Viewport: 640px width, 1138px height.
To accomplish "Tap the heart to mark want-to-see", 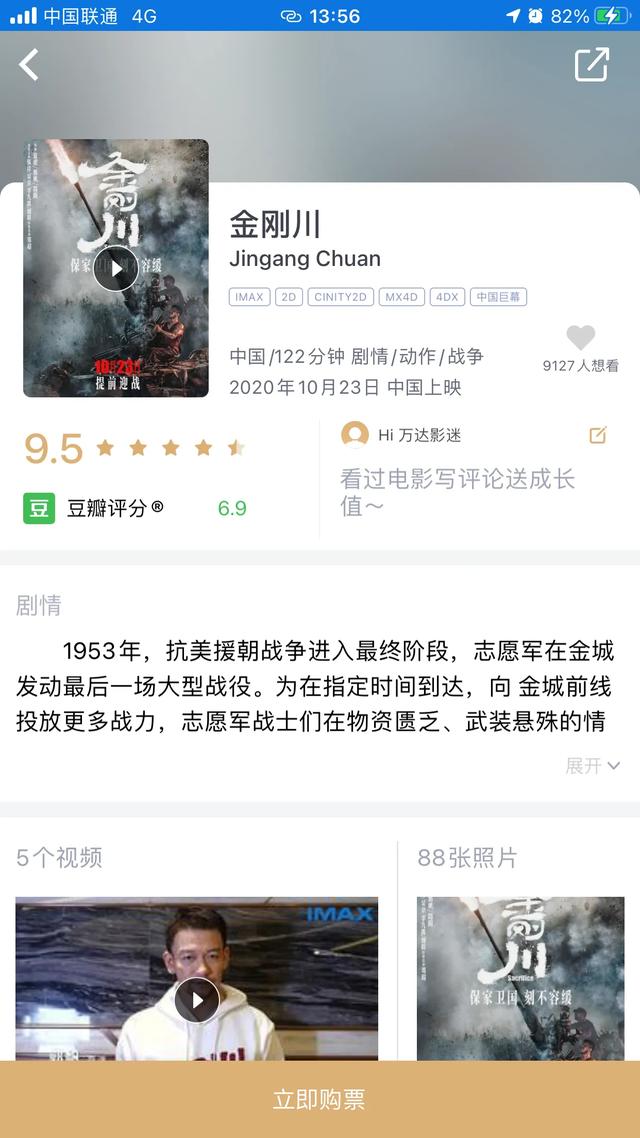I will [x=580, y=339].
